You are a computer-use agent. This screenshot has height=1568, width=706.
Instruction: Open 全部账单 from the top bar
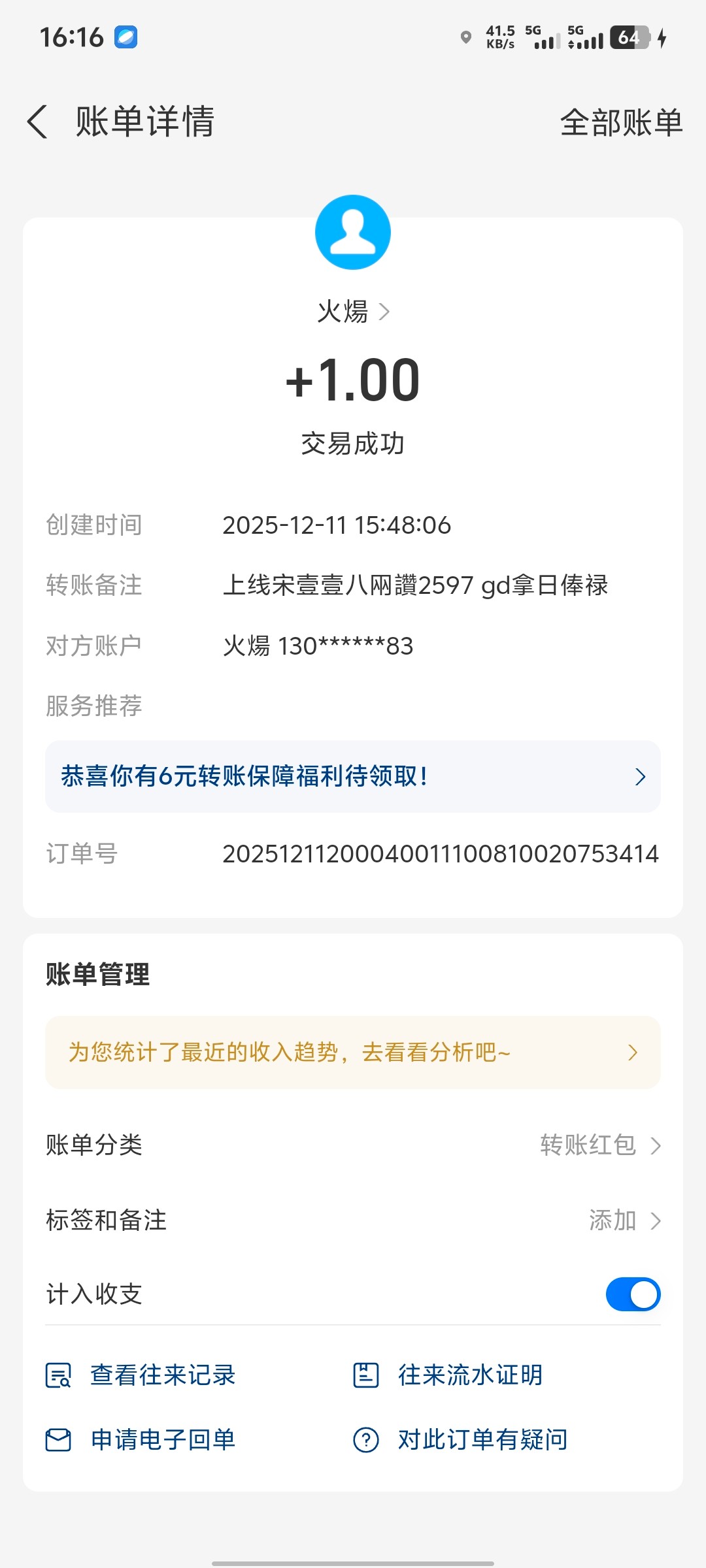(x=621, y=122)
